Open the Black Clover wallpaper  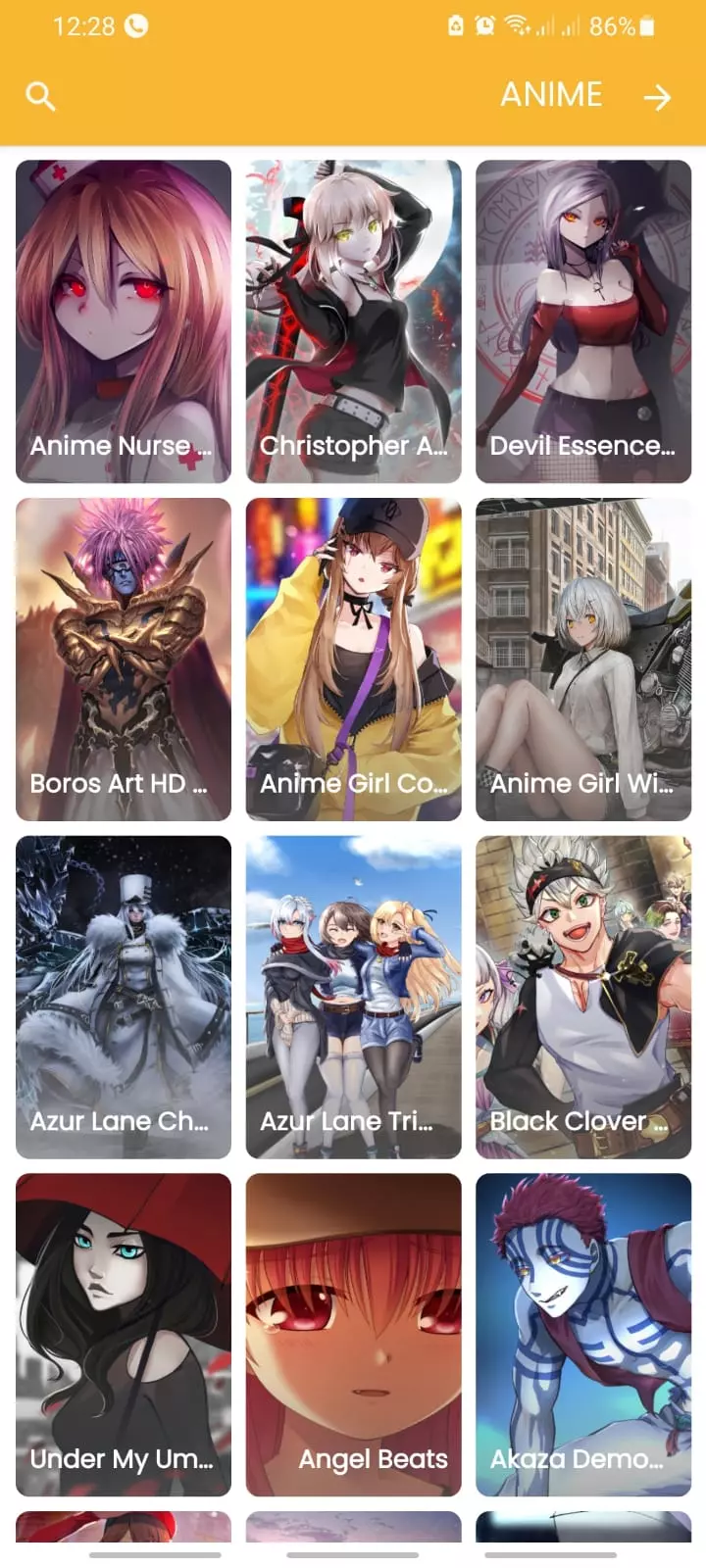tap(583, 997)
